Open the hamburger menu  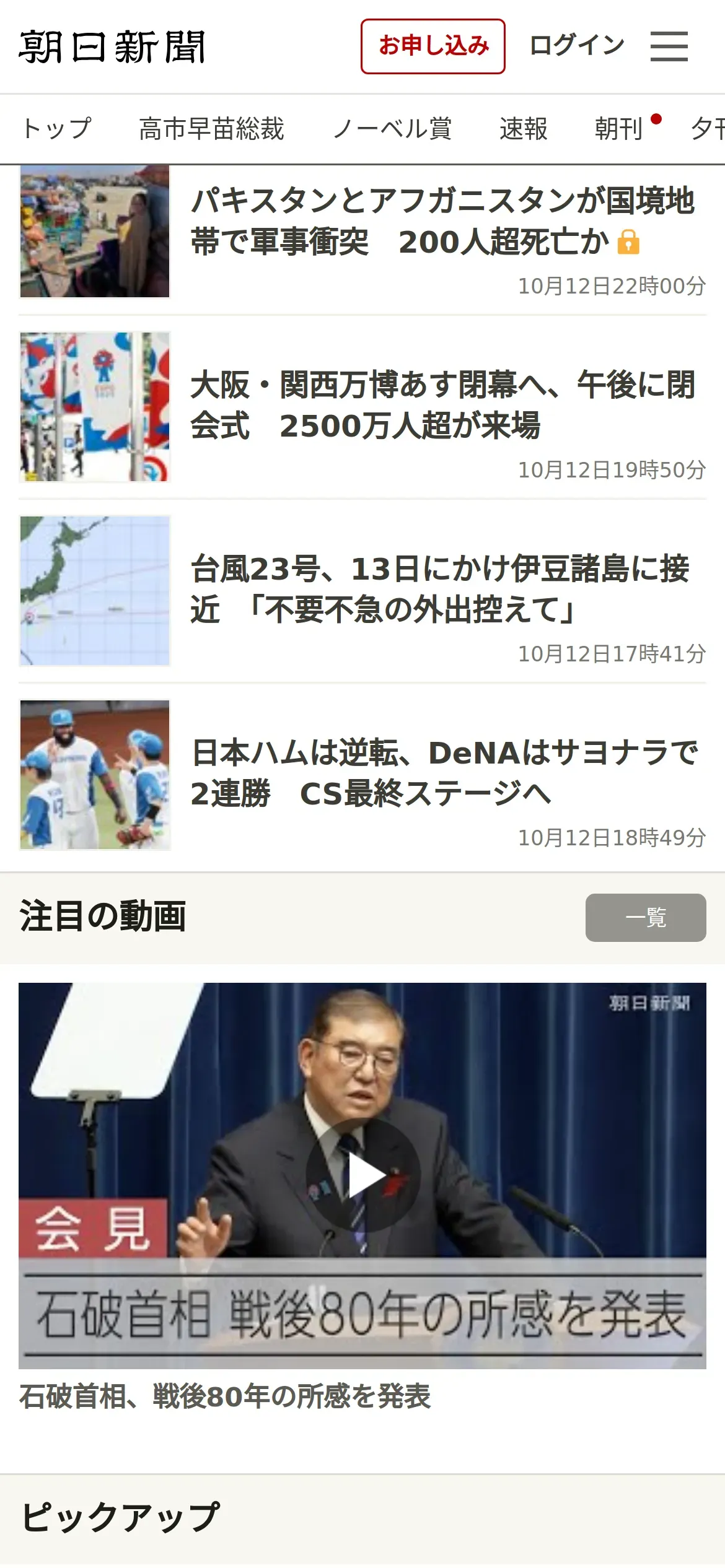point(669,46)
